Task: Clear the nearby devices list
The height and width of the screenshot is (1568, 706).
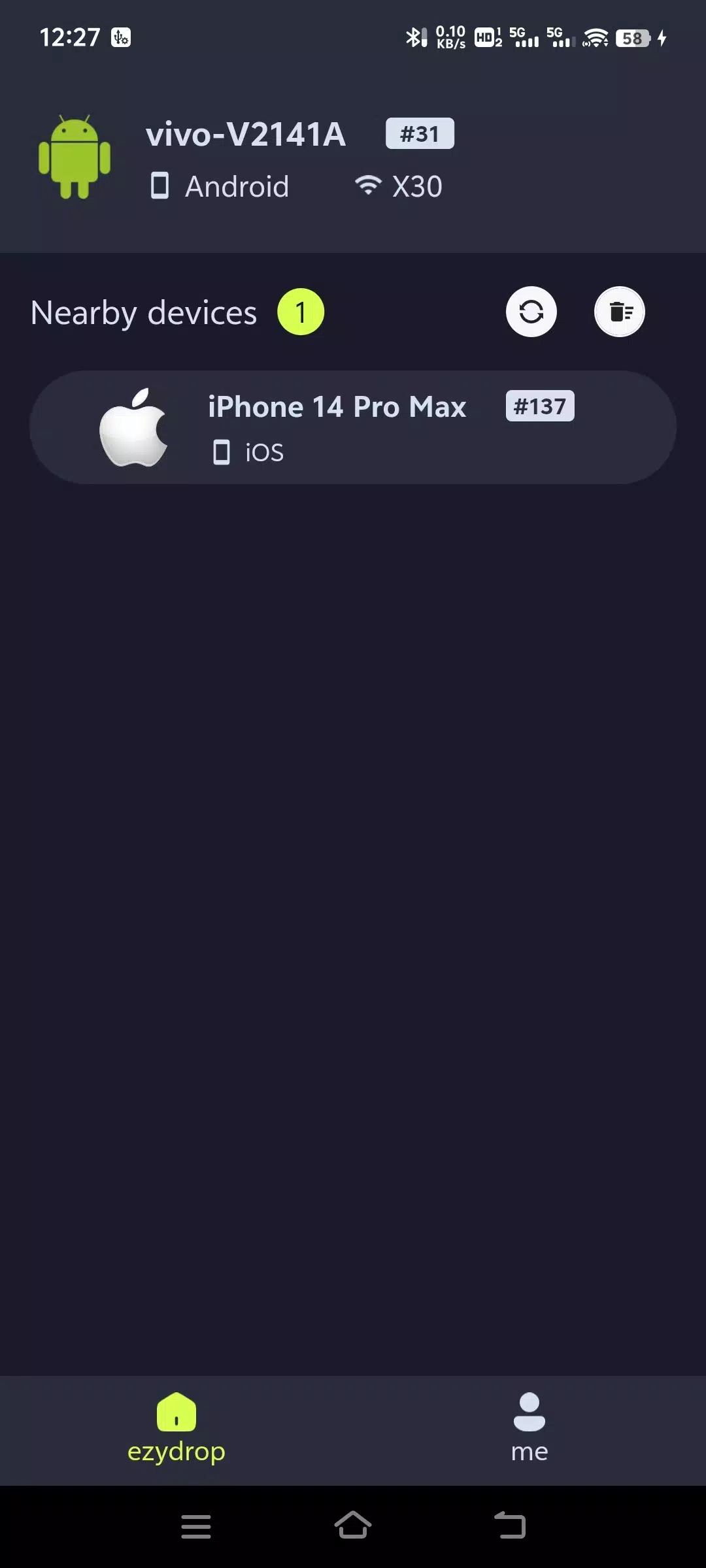Action: coord(619,312)
